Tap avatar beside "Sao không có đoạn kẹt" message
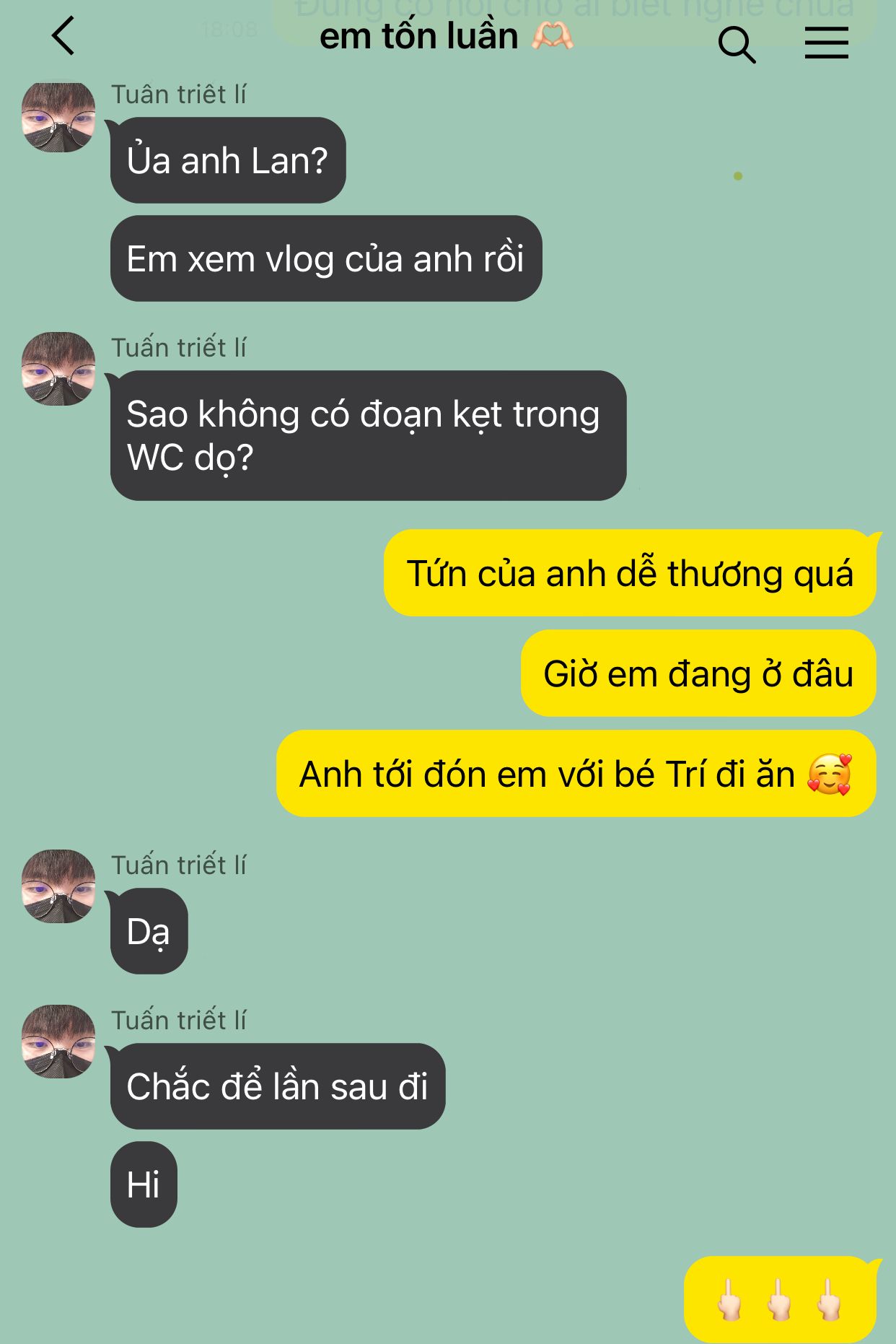 click(58, 369)
